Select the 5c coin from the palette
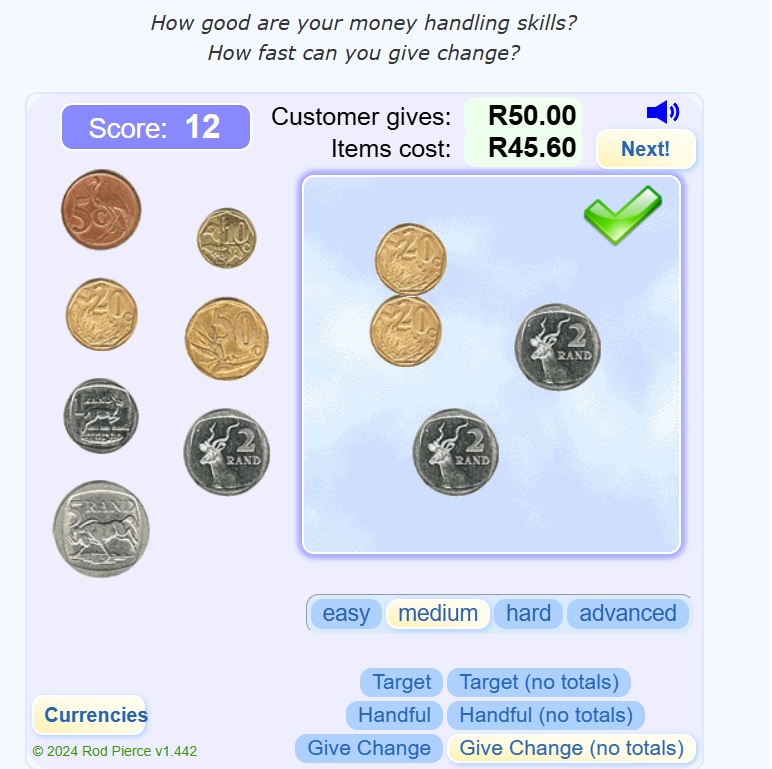772x769 pixels. pos(101,210)
